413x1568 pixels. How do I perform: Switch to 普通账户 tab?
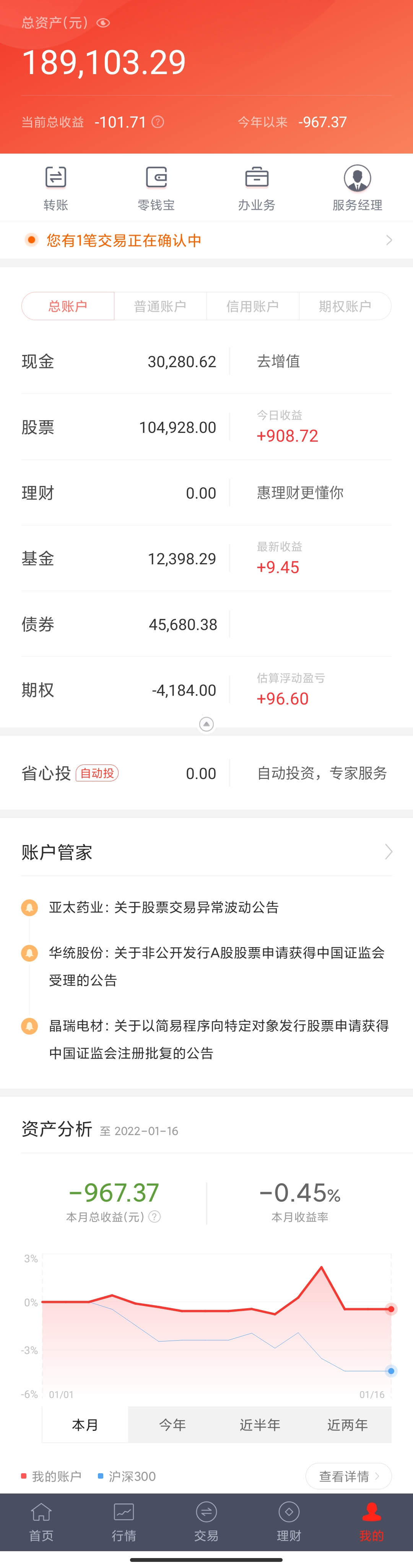pyautogui.click(x=160, y=306)
